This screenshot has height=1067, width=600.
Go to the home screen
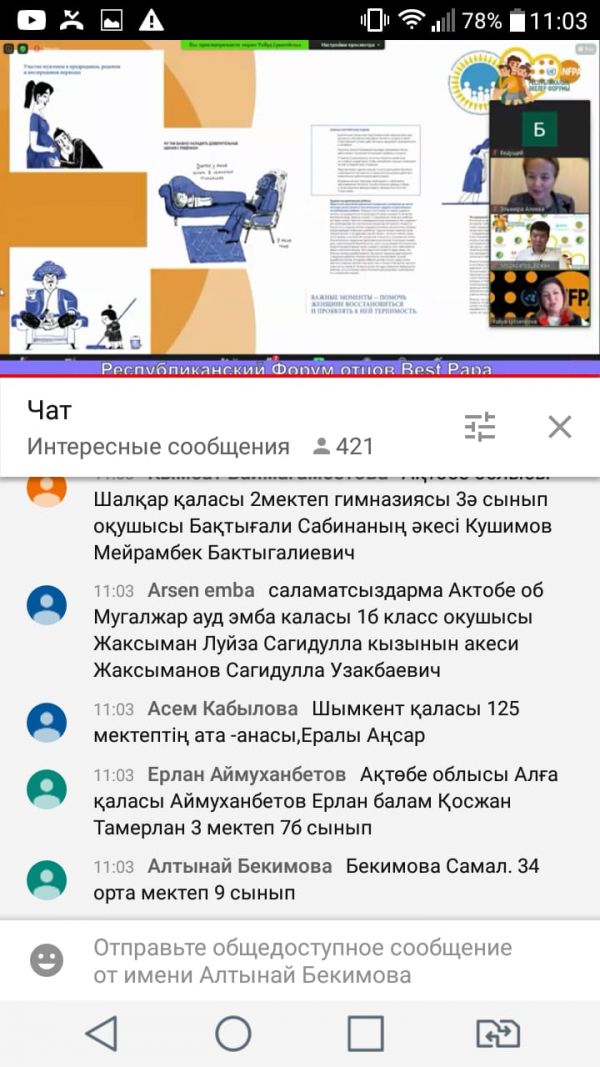pos(233,1033)
